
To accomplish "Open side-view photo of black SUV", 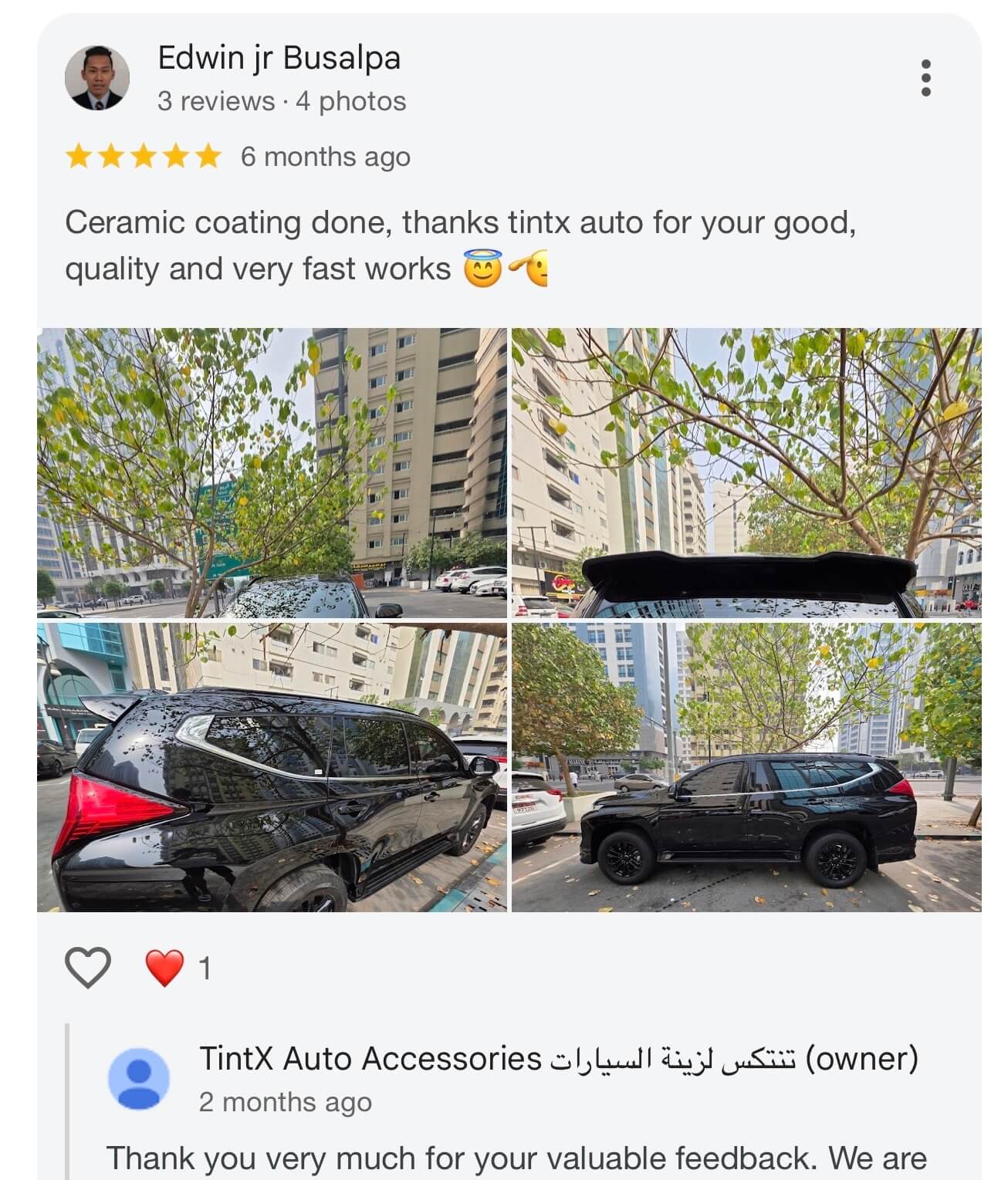I will pos(746,767).
